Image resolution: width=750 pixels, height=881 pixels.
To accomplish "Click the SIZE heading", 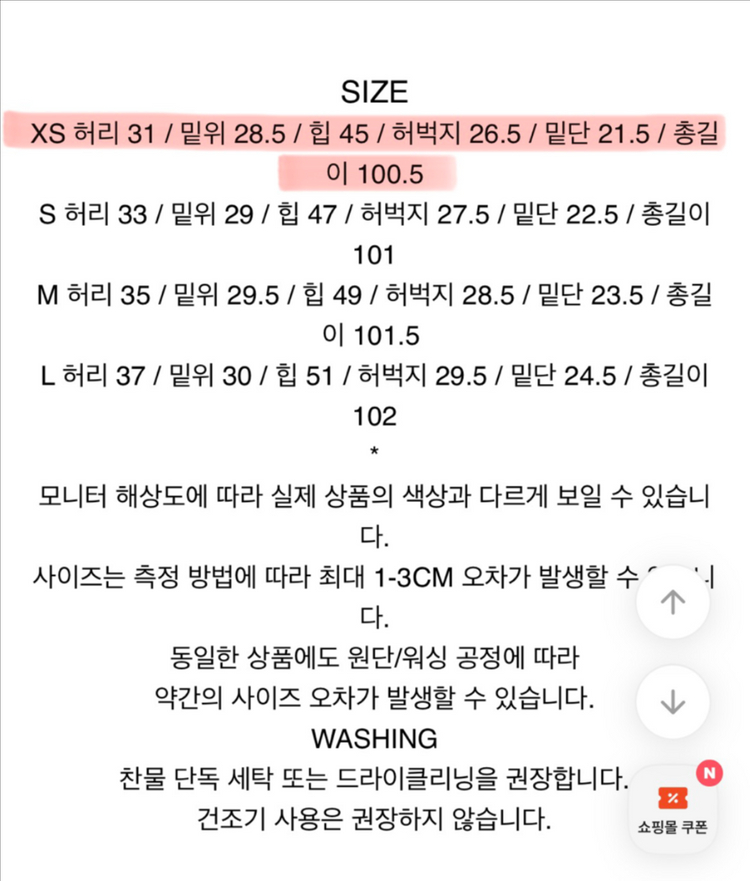I will [375, 93].
